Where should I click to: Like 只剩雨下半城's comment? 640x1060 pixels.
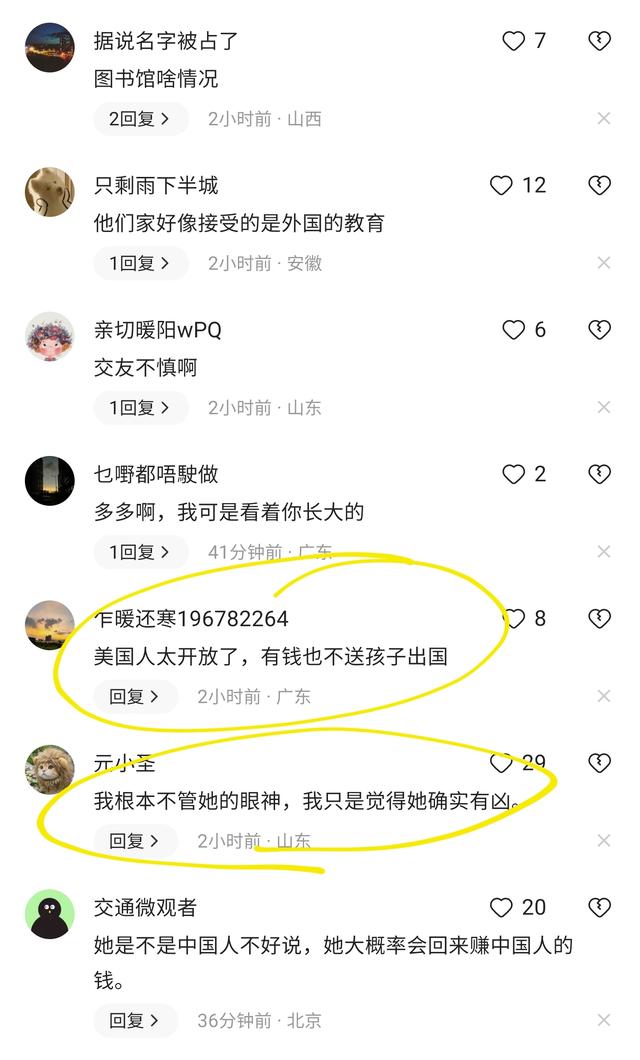click(x=501, y=185)
